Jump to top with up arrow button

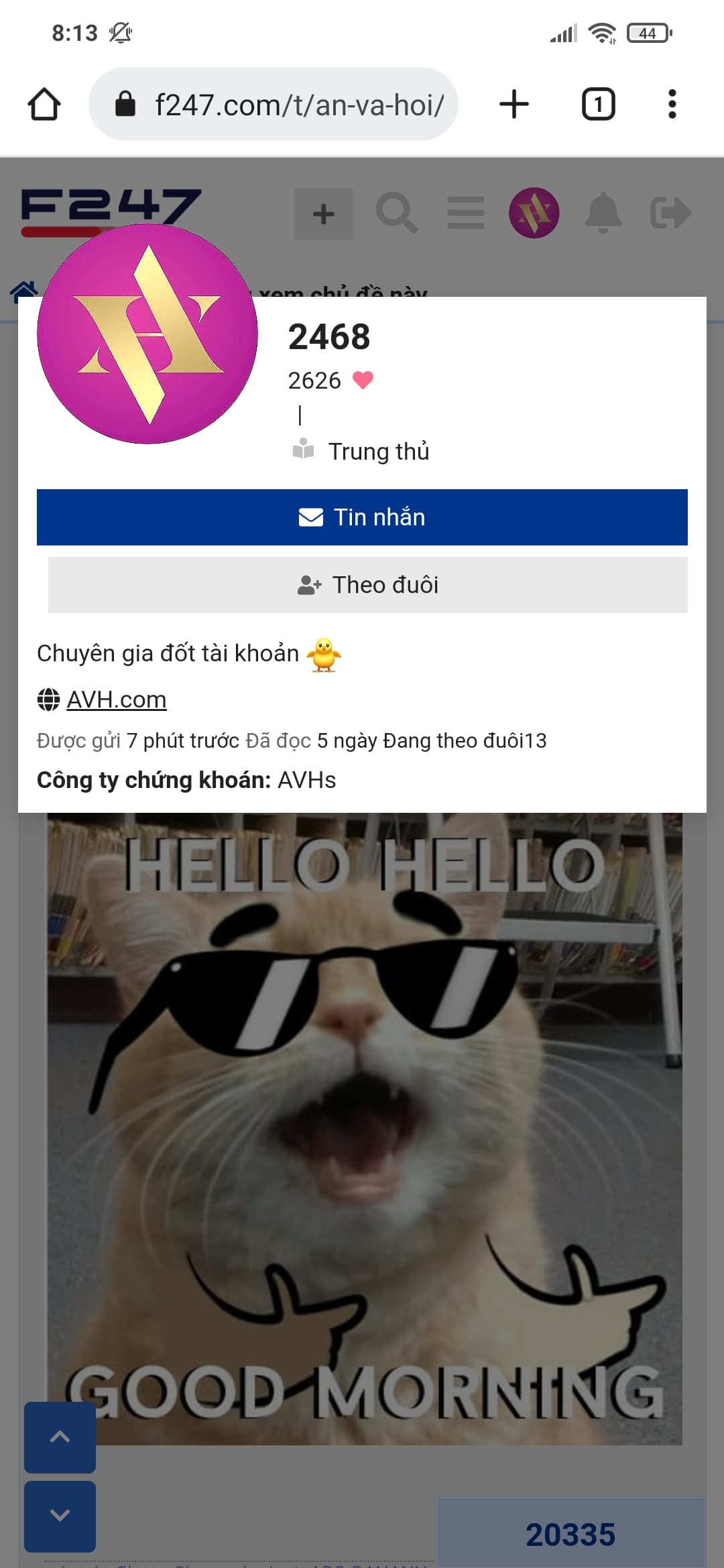(x=60, y=1437)
